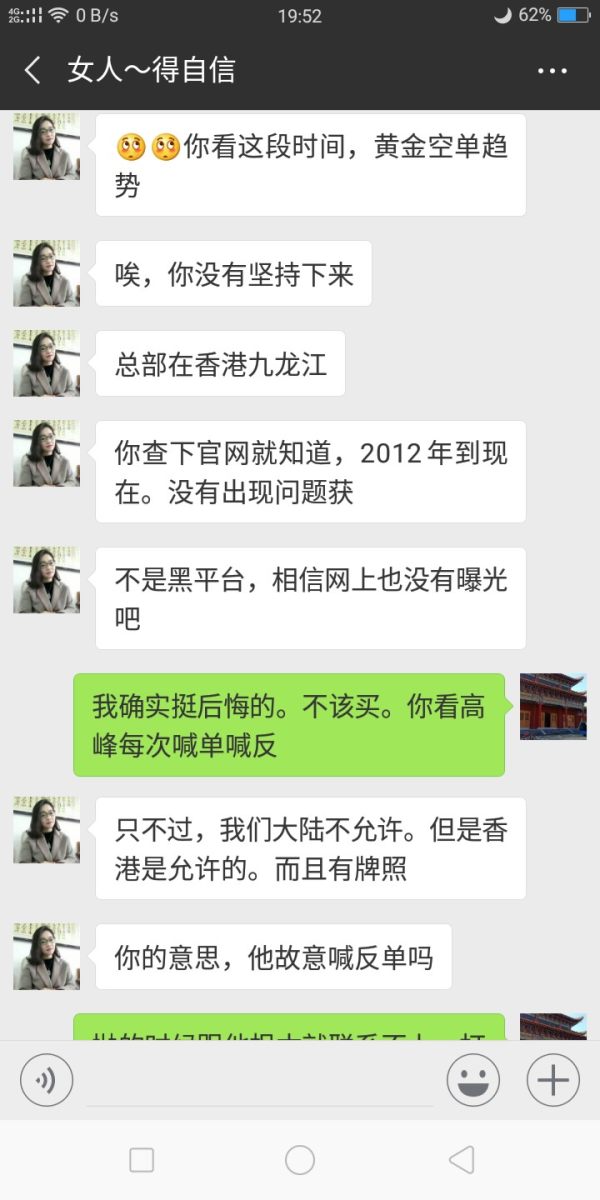The image size is (600, 1200).
Task: Go back from the 女人～得自信 chat
Action: 32,70
